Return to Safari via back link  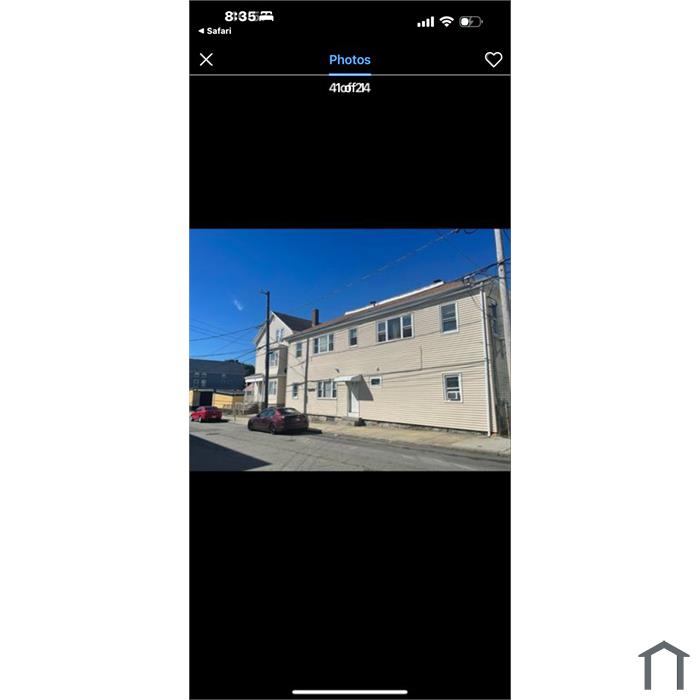[x=215, y=31]
